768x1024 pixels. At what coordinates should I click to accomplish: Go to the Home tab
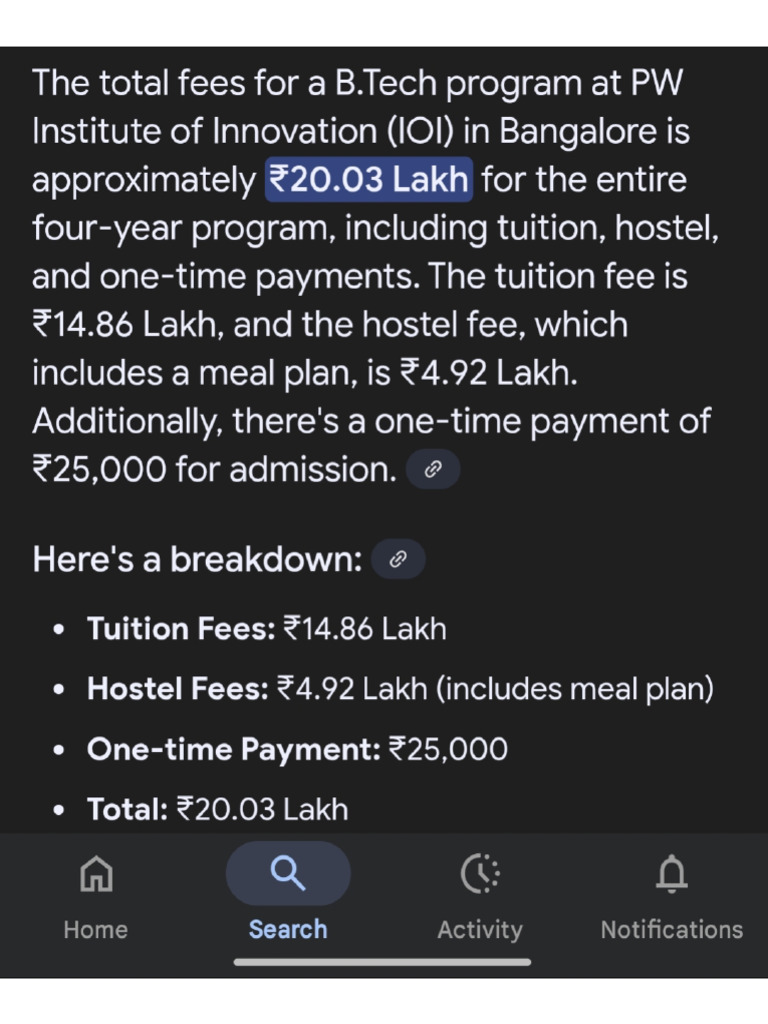pos(96,895)
